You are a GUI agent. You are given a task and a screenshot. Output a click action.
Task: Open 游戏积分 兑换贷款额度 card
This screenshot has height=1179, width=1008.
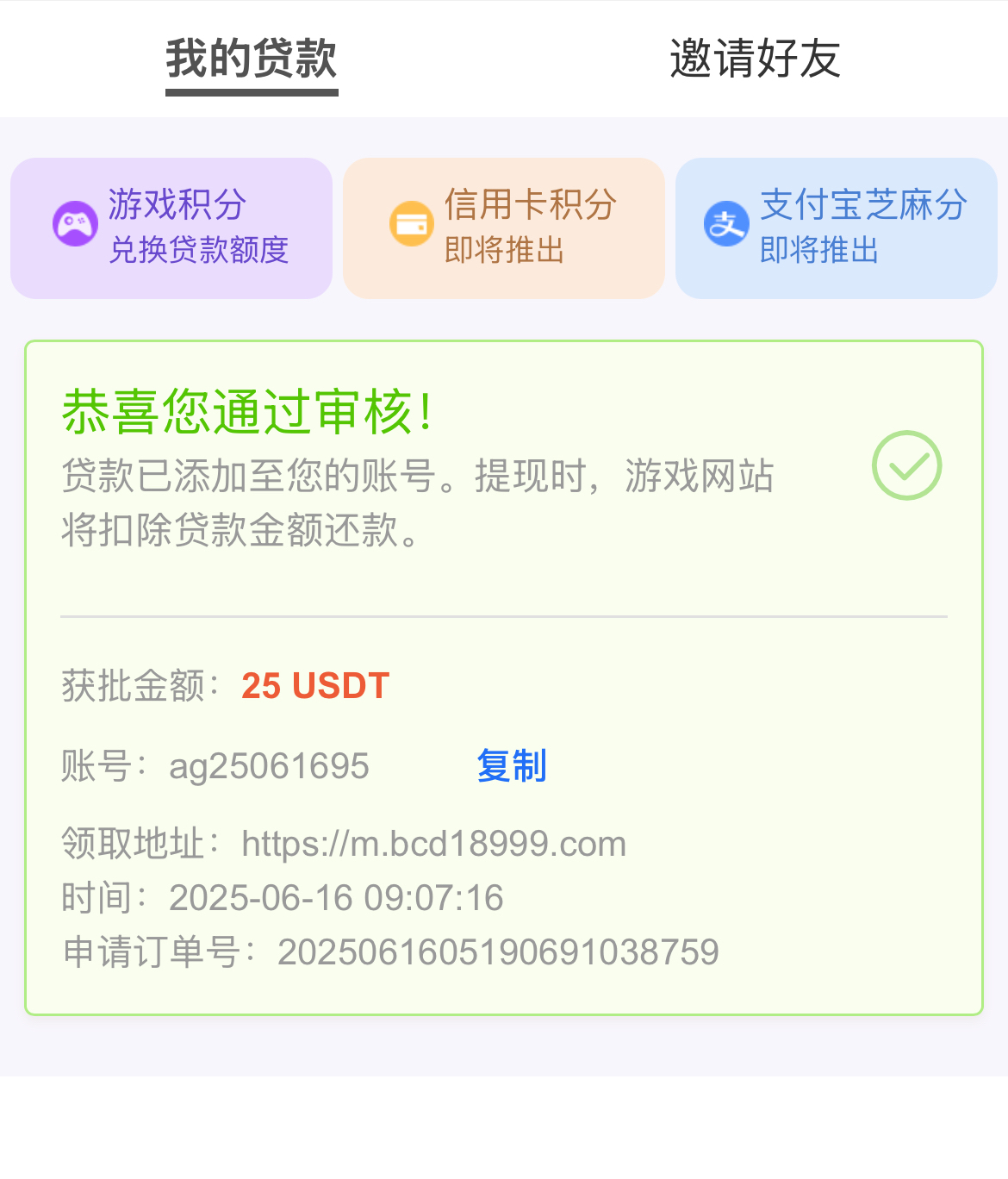click(171, 228)
